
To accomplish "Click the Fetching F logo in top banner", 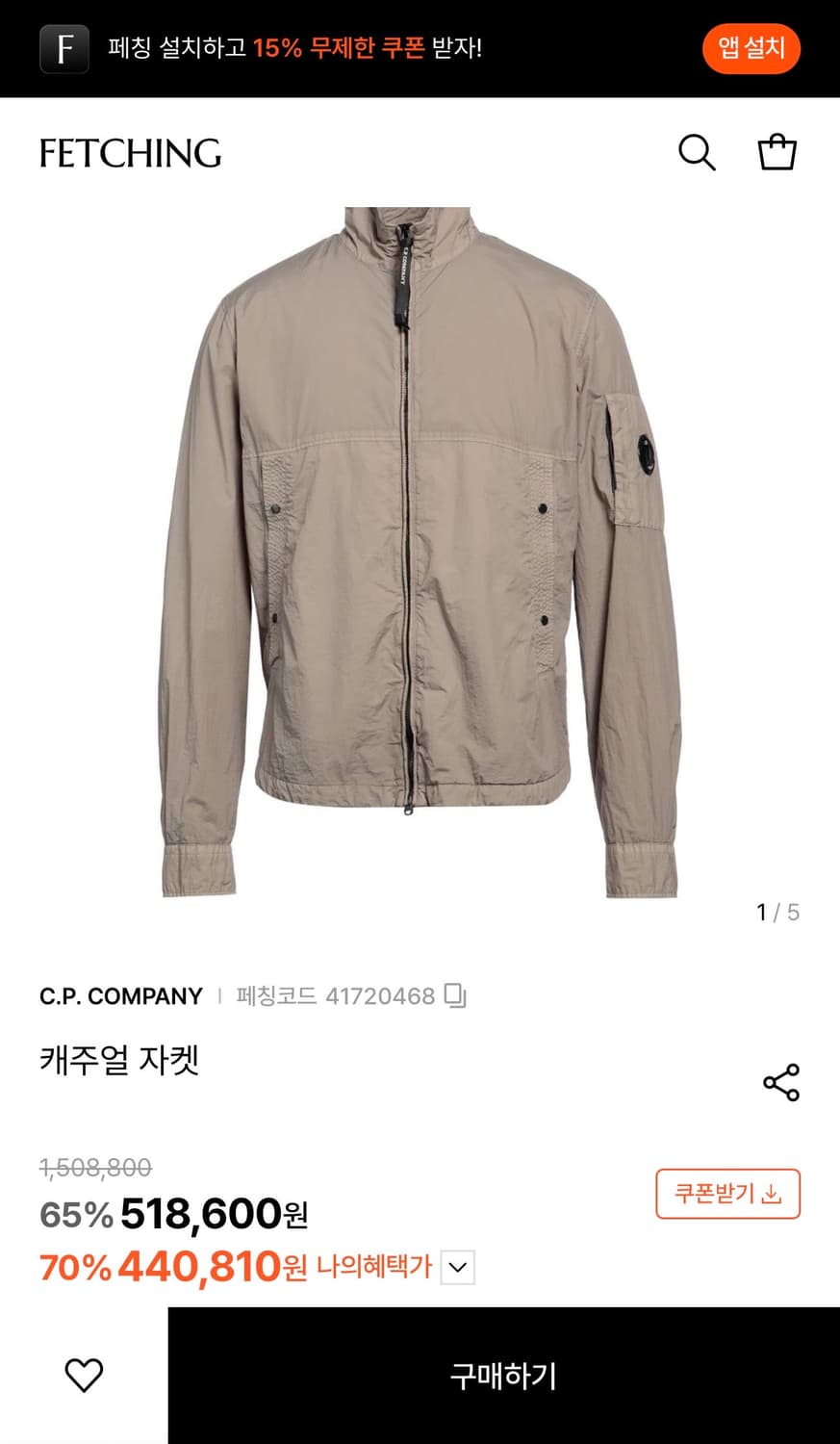I will pos(64,46).
